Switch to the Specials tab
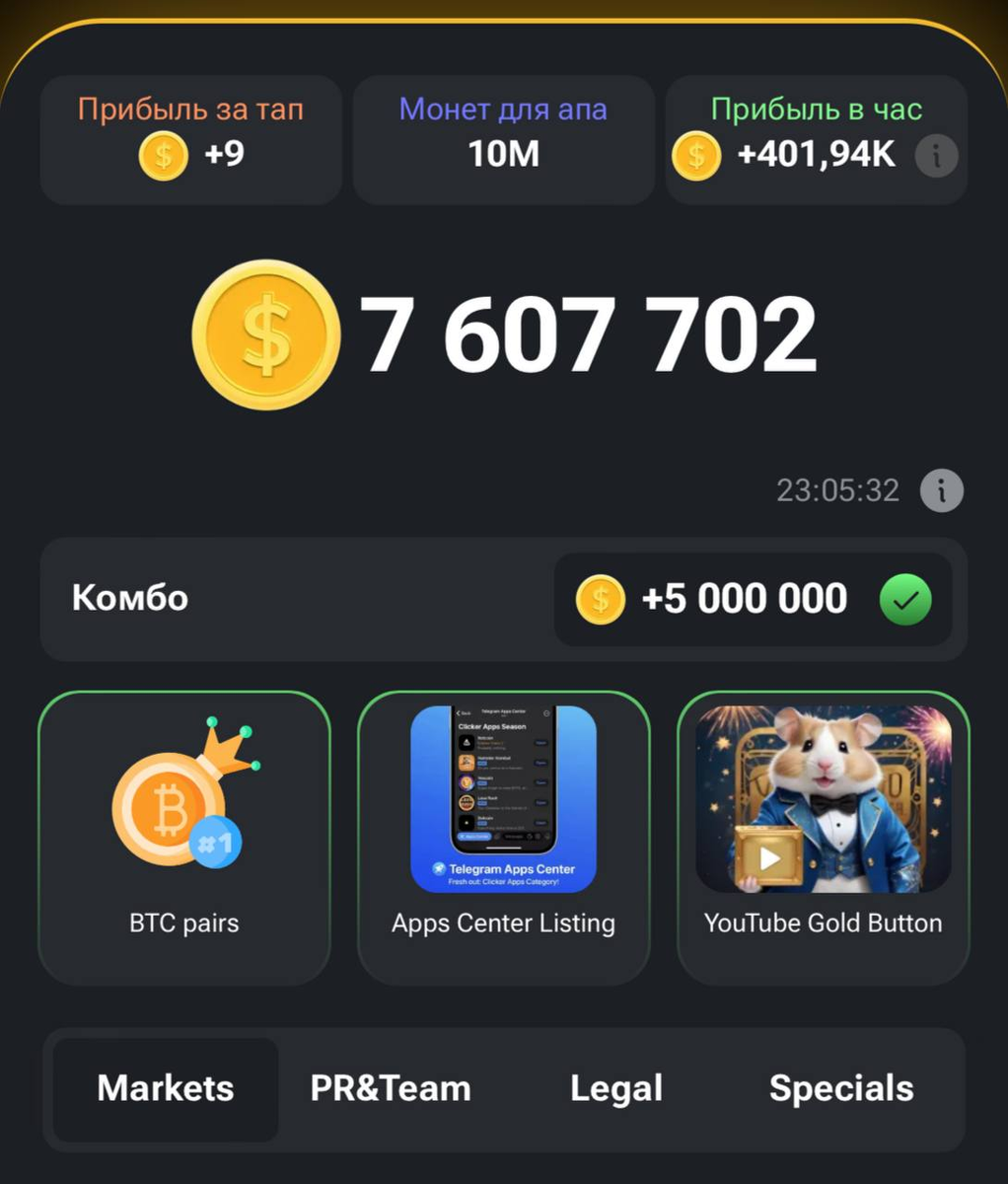 click(840, 1088)
